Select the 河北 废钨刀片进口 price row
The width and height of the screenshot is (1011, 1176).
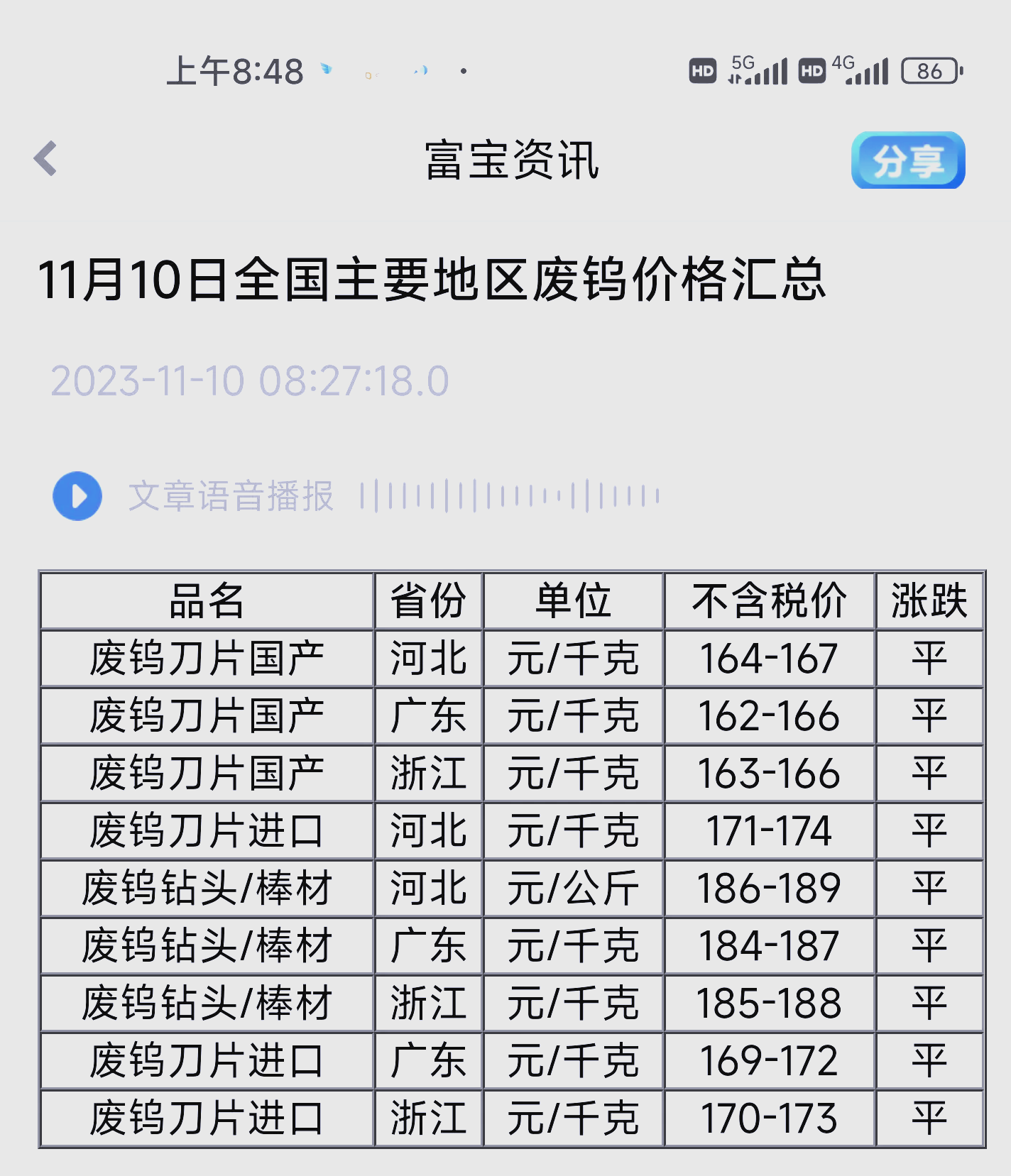tap(505, 830)
